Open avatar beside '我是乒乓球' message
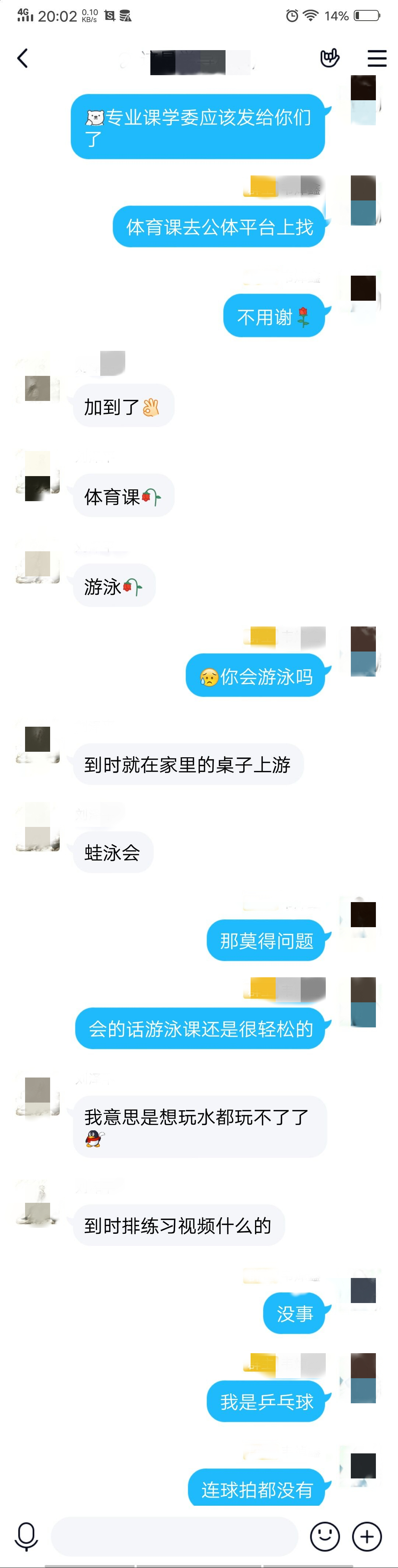The image size is (398, 1568). 363,1377
